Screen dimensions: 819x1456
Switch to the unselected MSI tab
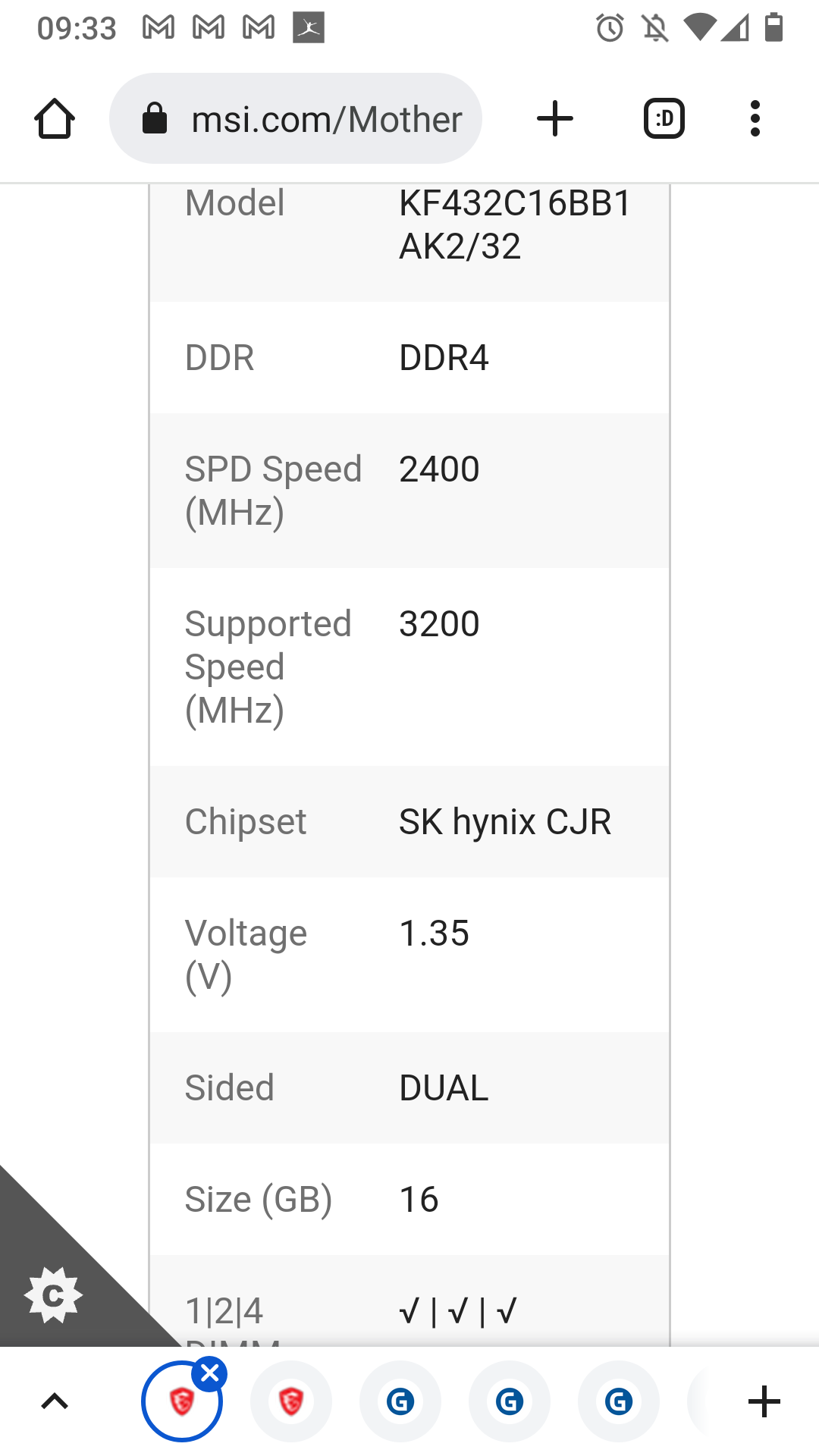pyautogui.click(x=291, y=1402)
